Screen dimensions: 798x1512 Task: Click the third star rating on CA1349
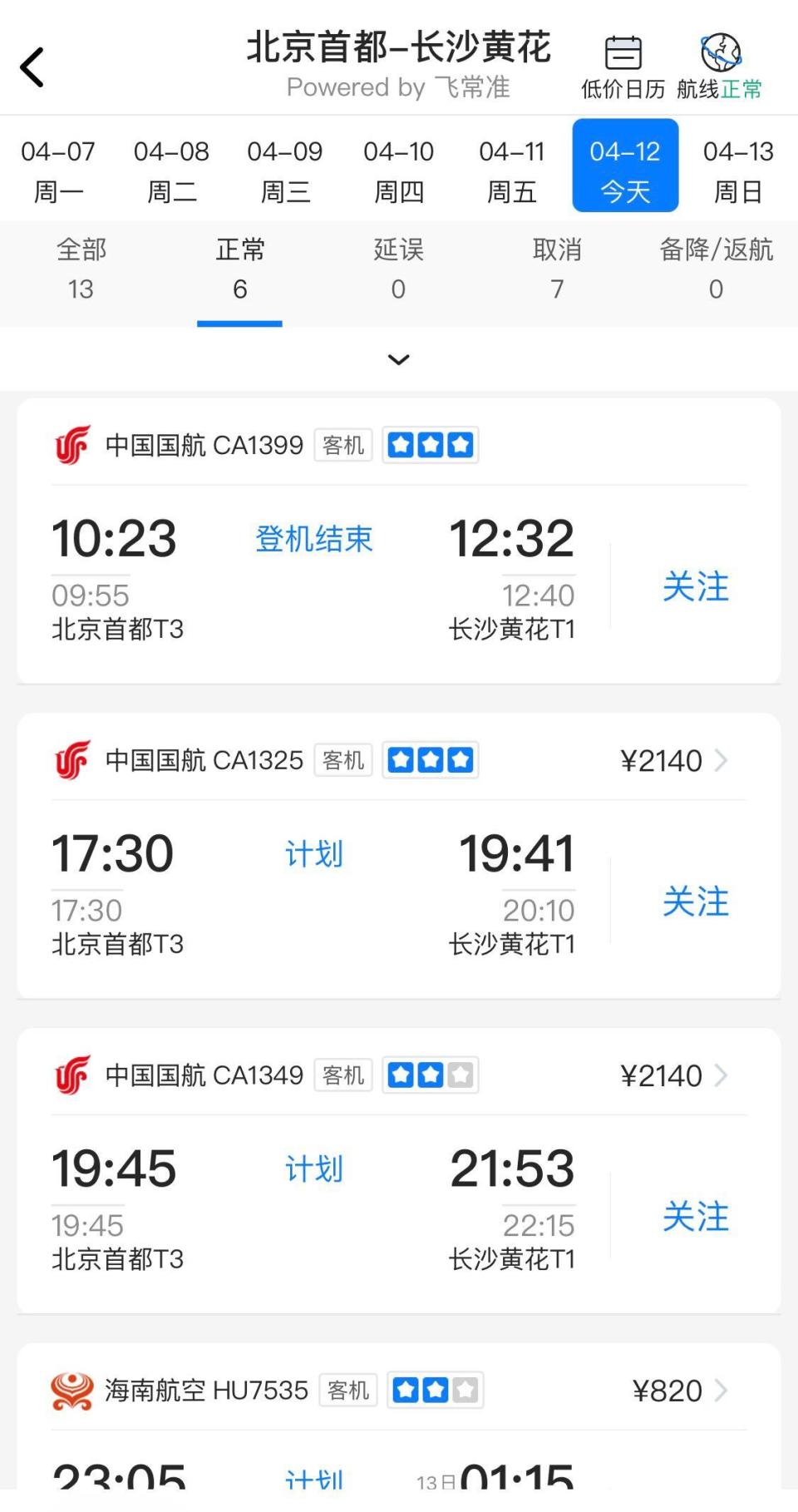[460, 1075]
